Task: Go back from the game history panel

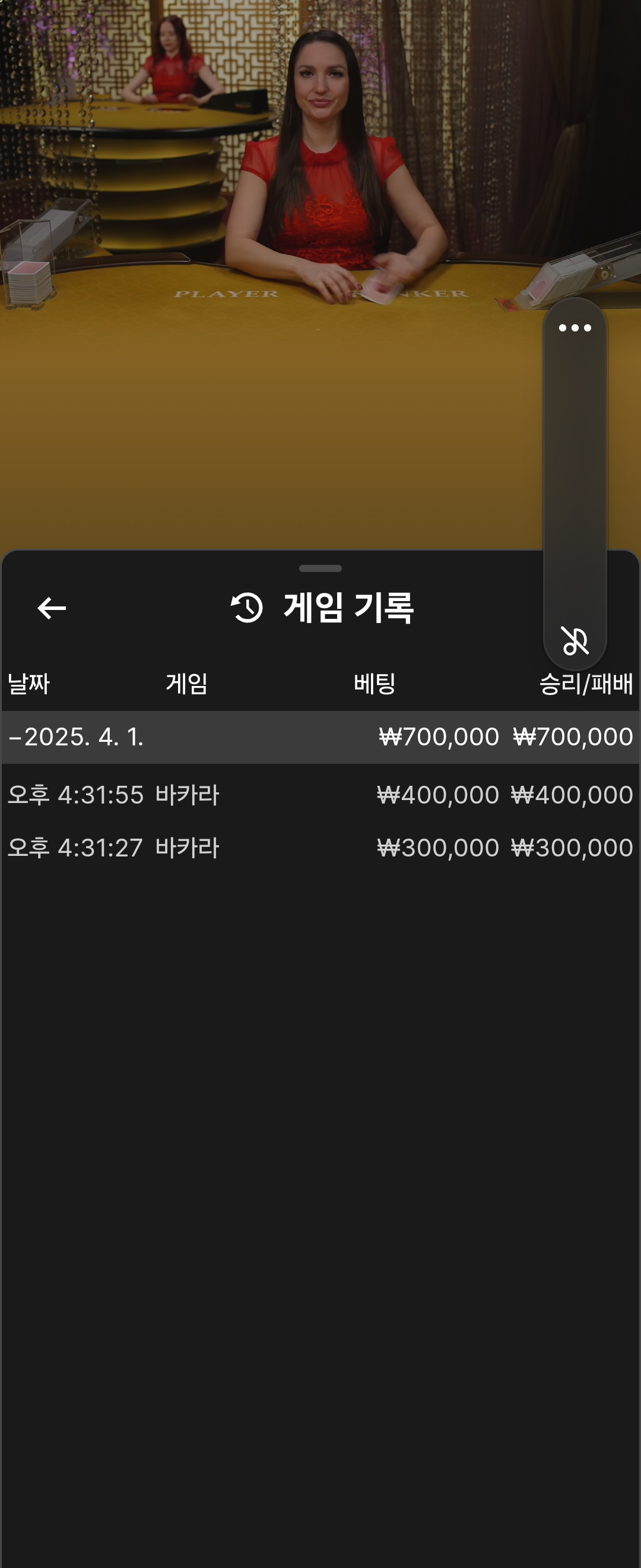Action: click(x=52, y=608)
